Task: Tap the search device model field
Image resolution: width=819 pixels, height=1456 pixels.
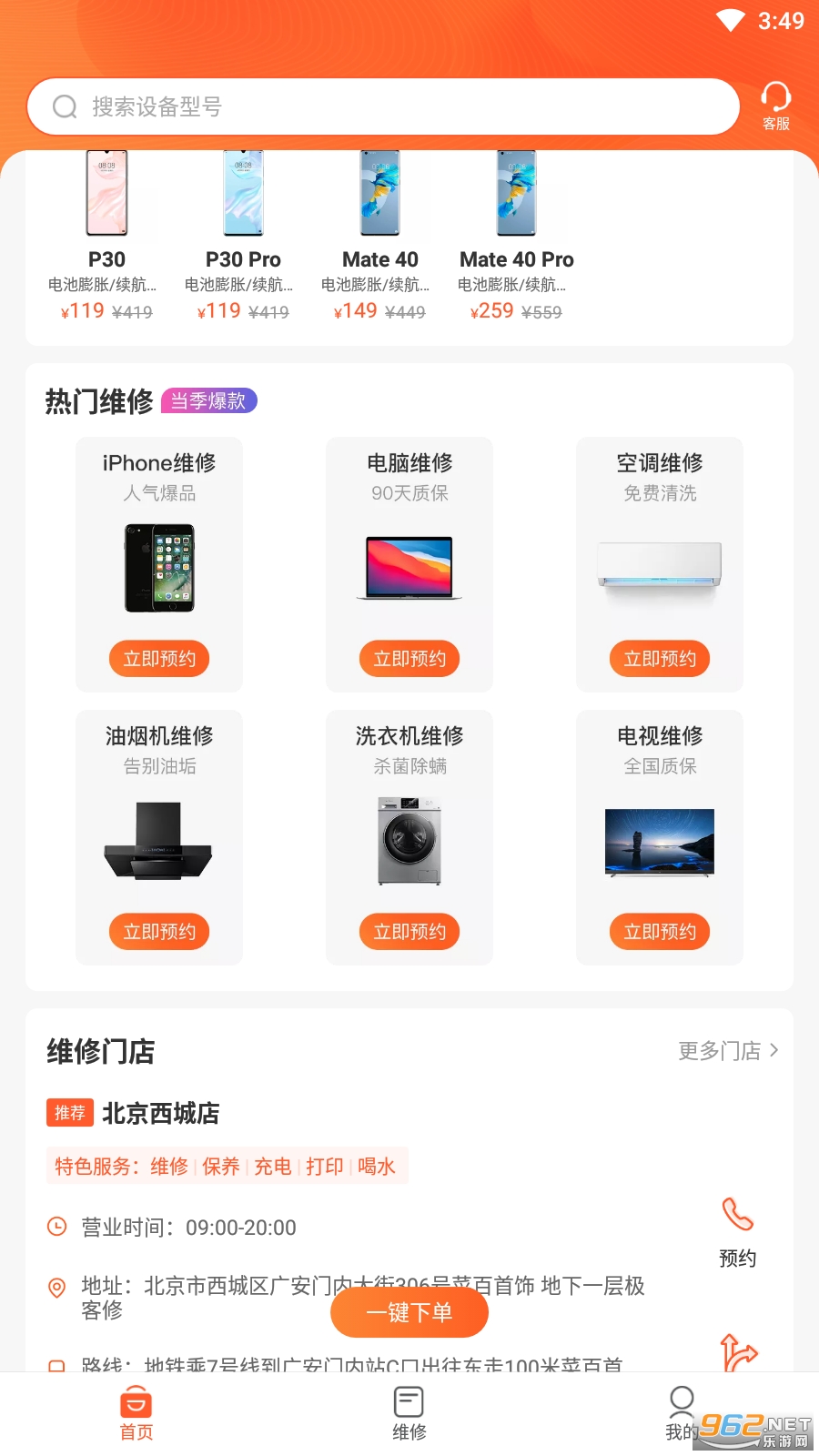Action: point(382,106)
